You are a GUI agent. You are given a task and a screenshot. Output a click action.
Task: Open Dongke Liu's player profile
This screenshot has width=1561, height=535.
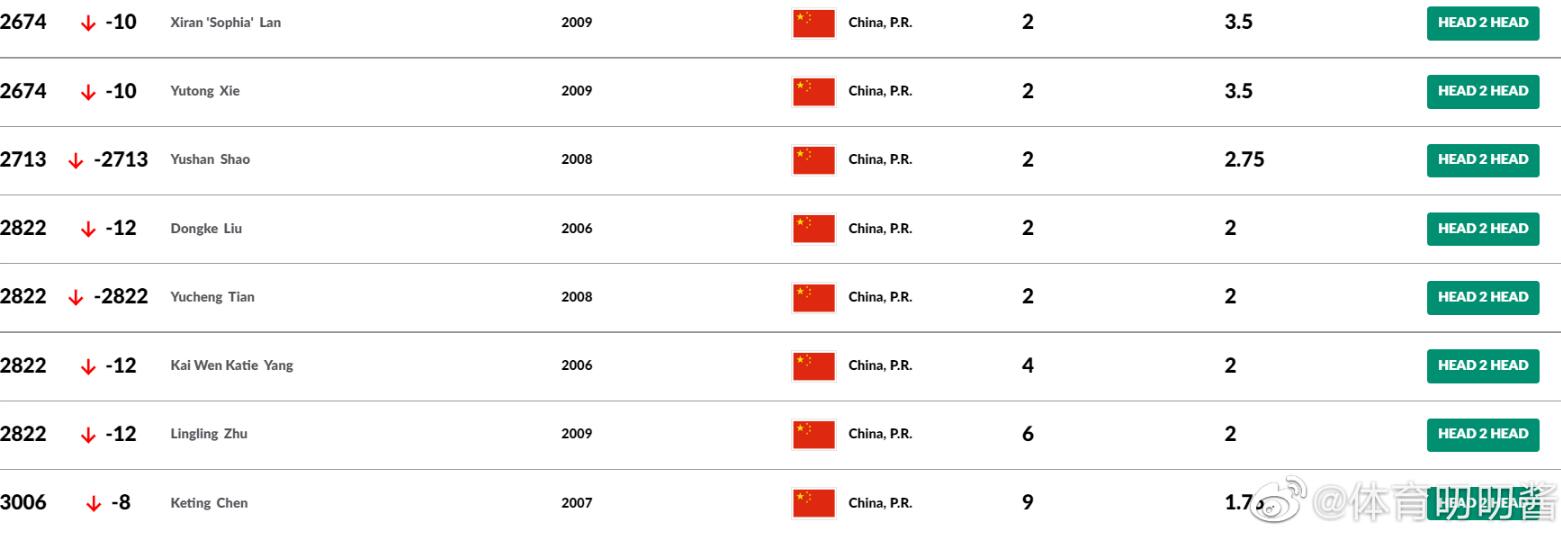click(x=206, y=228)
